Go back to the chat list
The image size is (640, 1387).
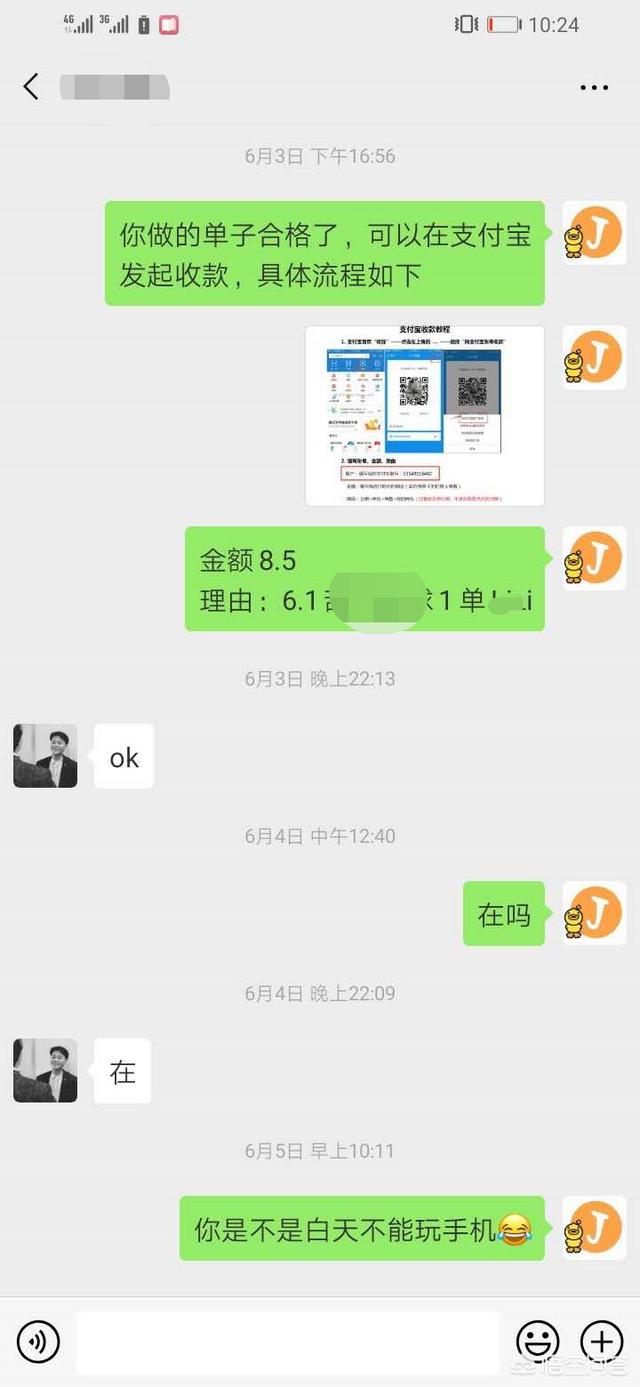pyautogui.click(x=31, y=87)
